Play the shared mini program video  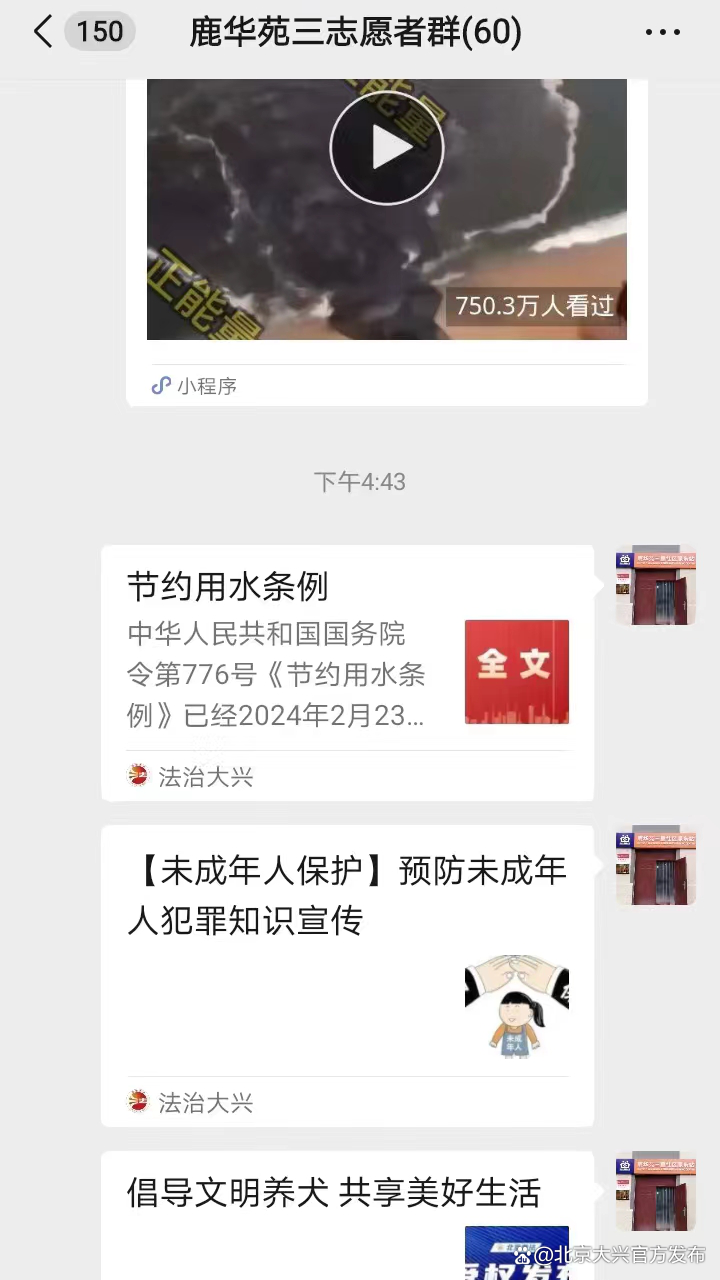(x=387, y=148)
